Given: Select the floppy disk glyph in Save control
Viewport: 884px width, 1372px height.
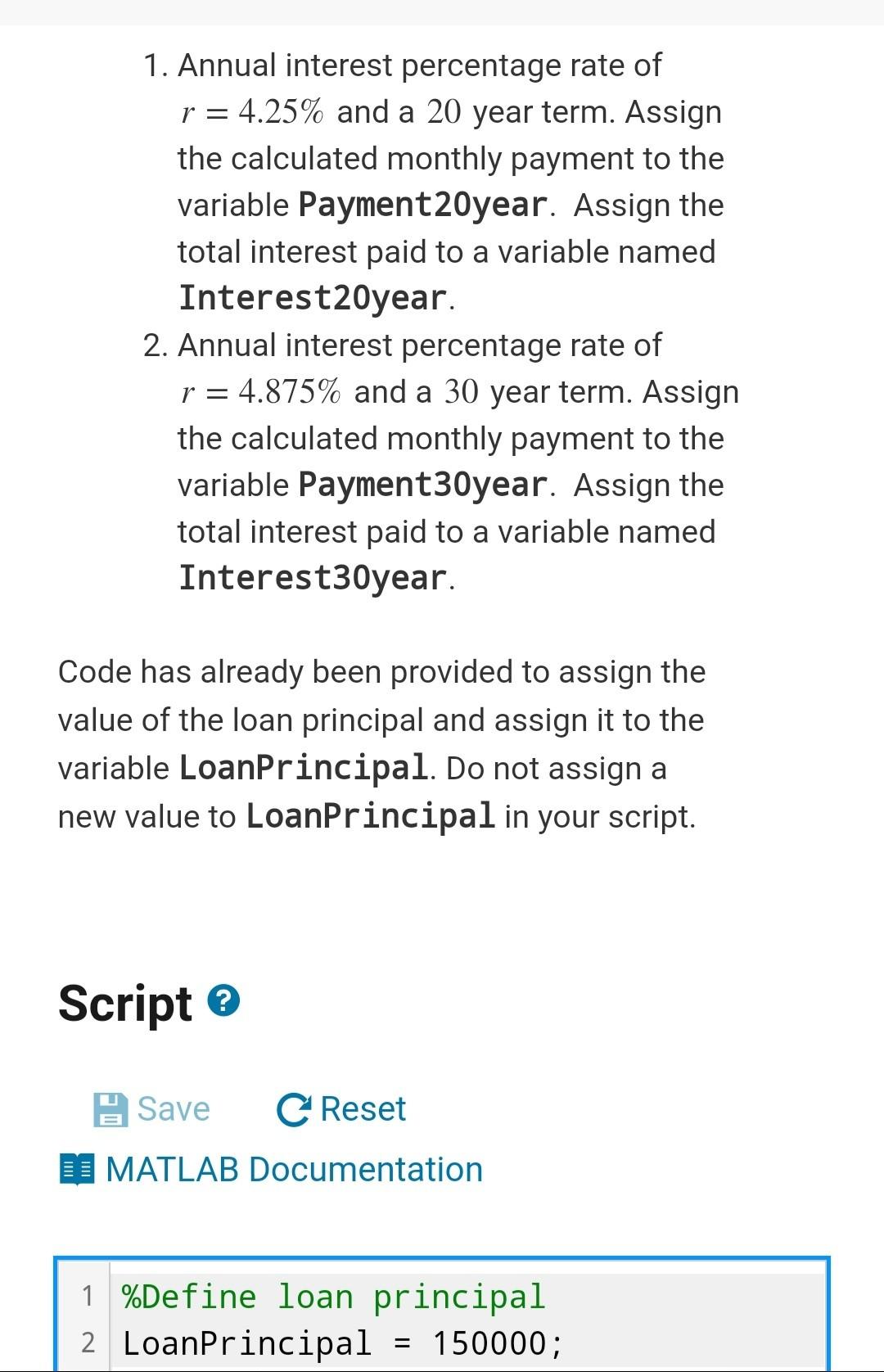Looking at the screenshot, I should 109,1109.
